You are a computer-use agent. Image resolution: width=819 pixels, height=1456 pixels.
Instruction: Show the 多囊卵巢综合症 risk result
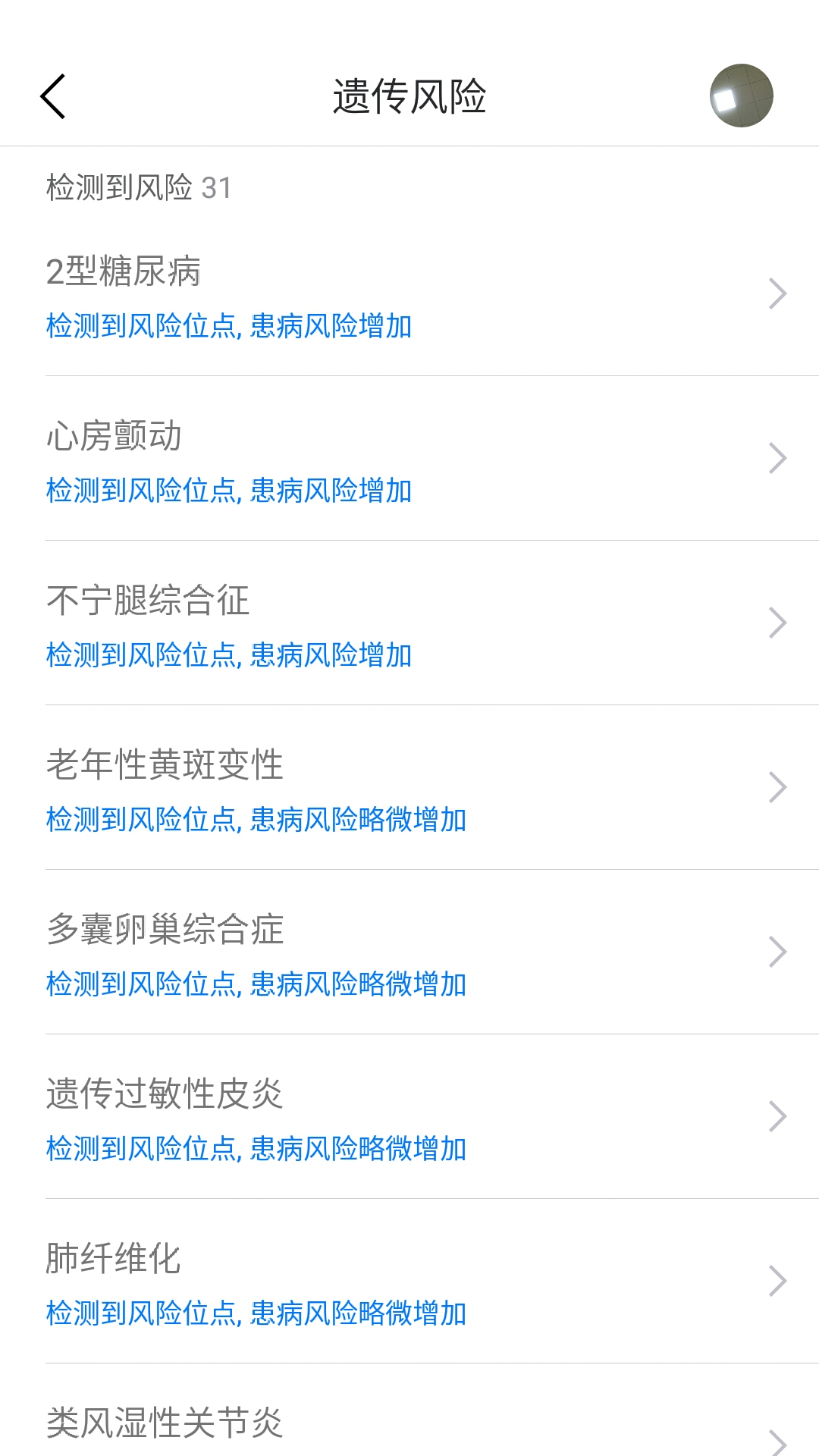pos(409,953)
